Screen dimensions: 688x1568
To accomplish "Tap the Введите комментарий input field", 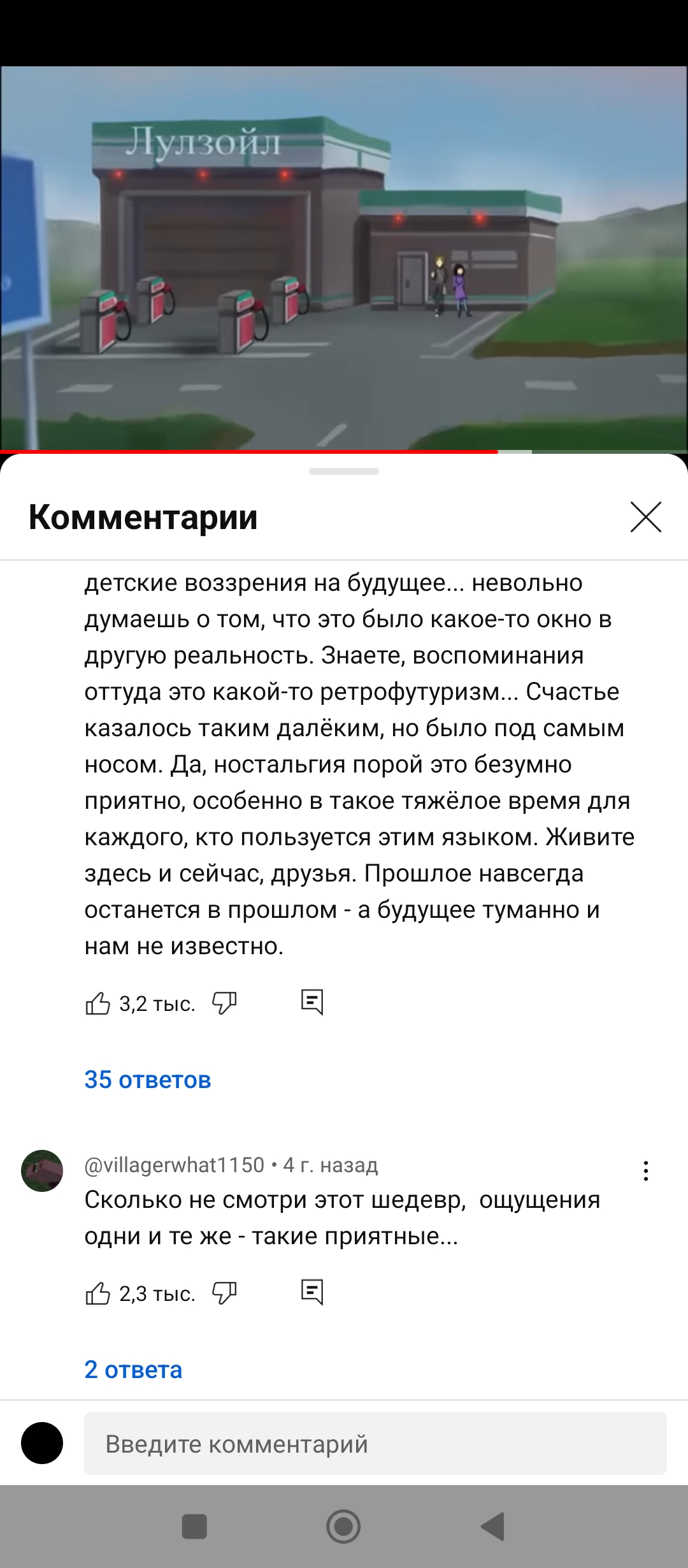I will click(x=375, y=1443).
